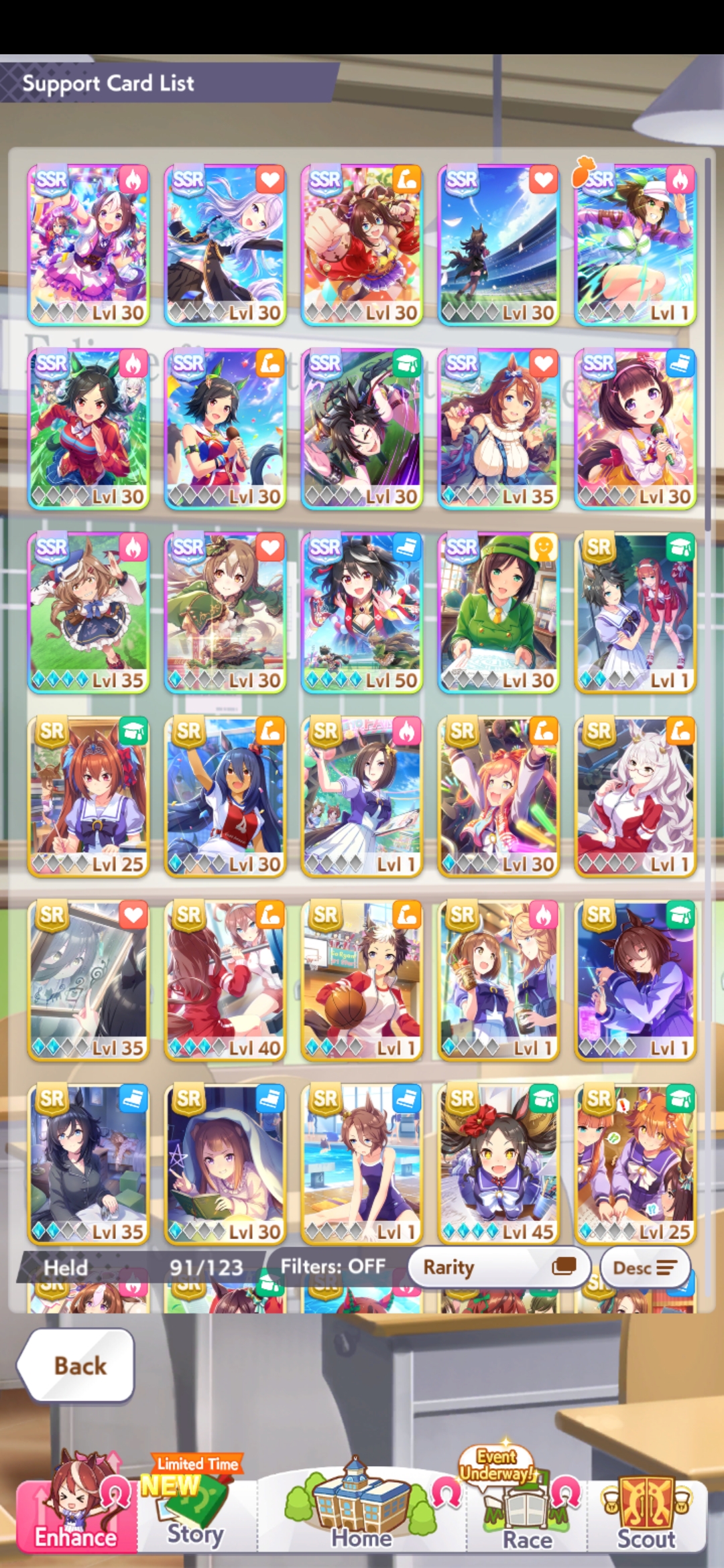Screen dimensions: 724x1568
Task: View the SSR green-uniform card Lvl 30
Action: 499,612
